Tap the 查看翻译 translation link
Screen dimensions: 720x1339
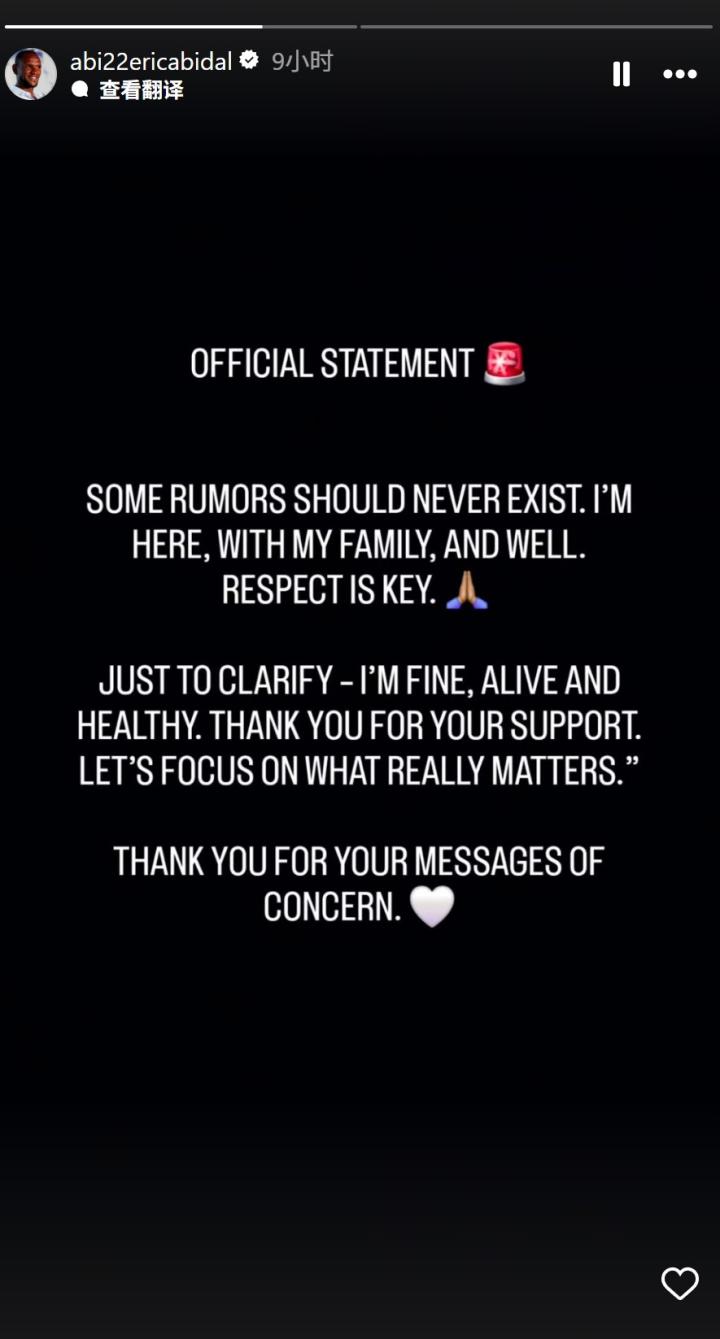141,90
